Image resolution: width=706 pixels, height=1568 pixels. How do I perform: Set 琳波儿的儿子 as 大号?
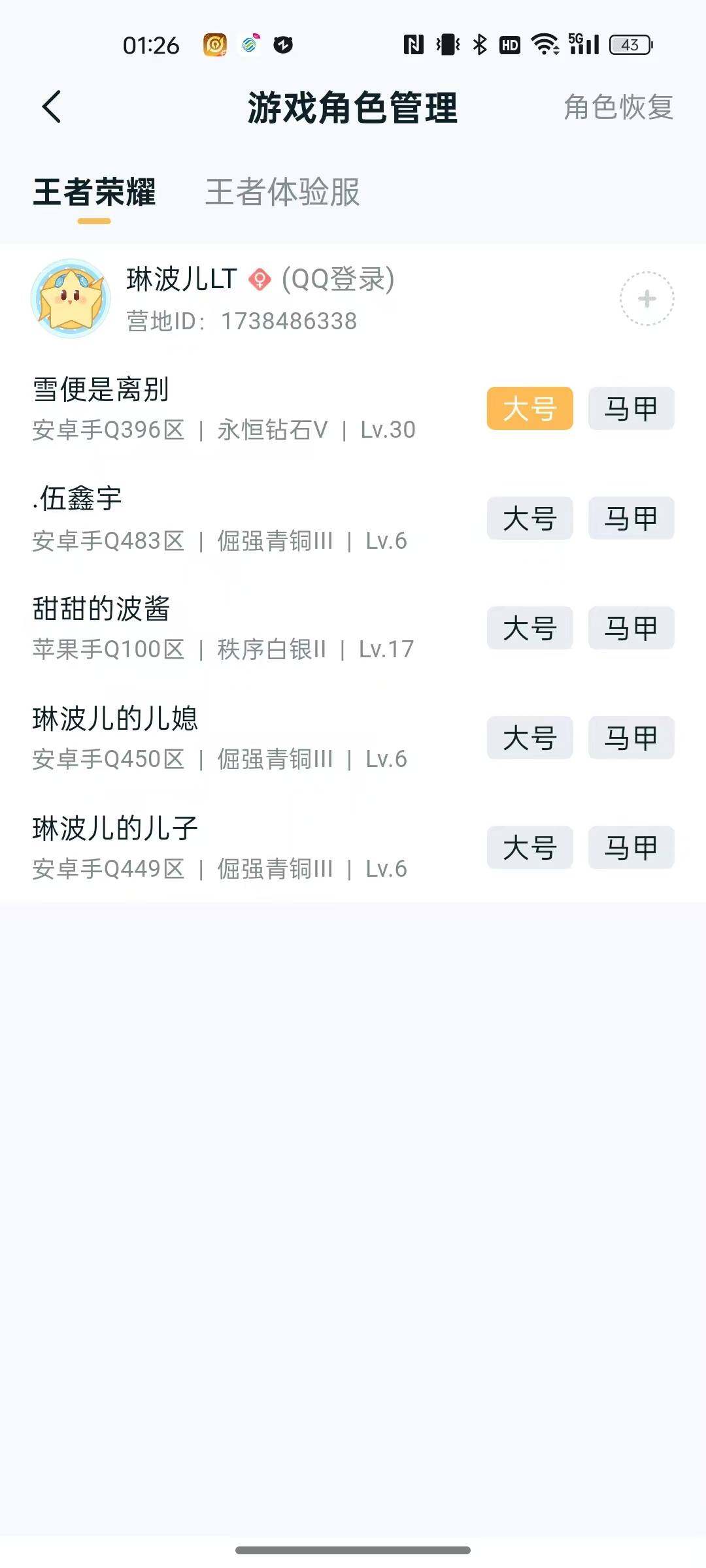click(529, 847)
